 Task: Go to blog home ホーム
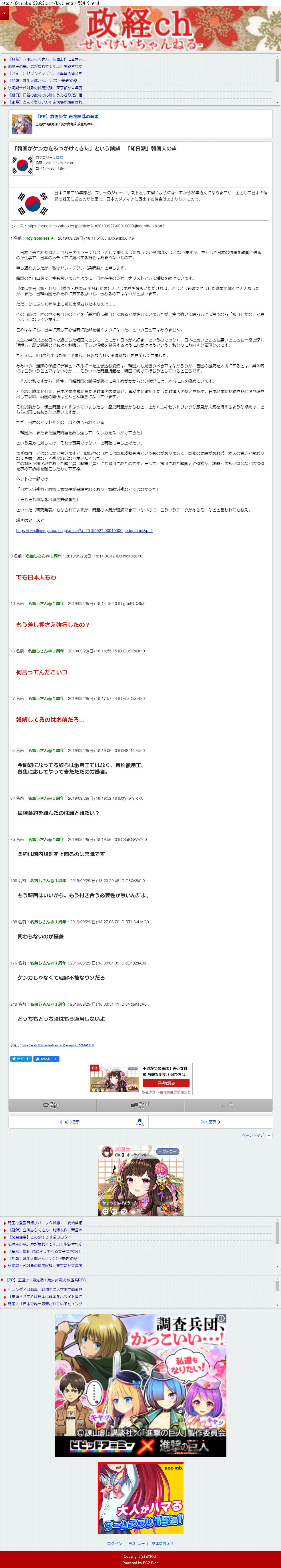(x=139, y=1122)
